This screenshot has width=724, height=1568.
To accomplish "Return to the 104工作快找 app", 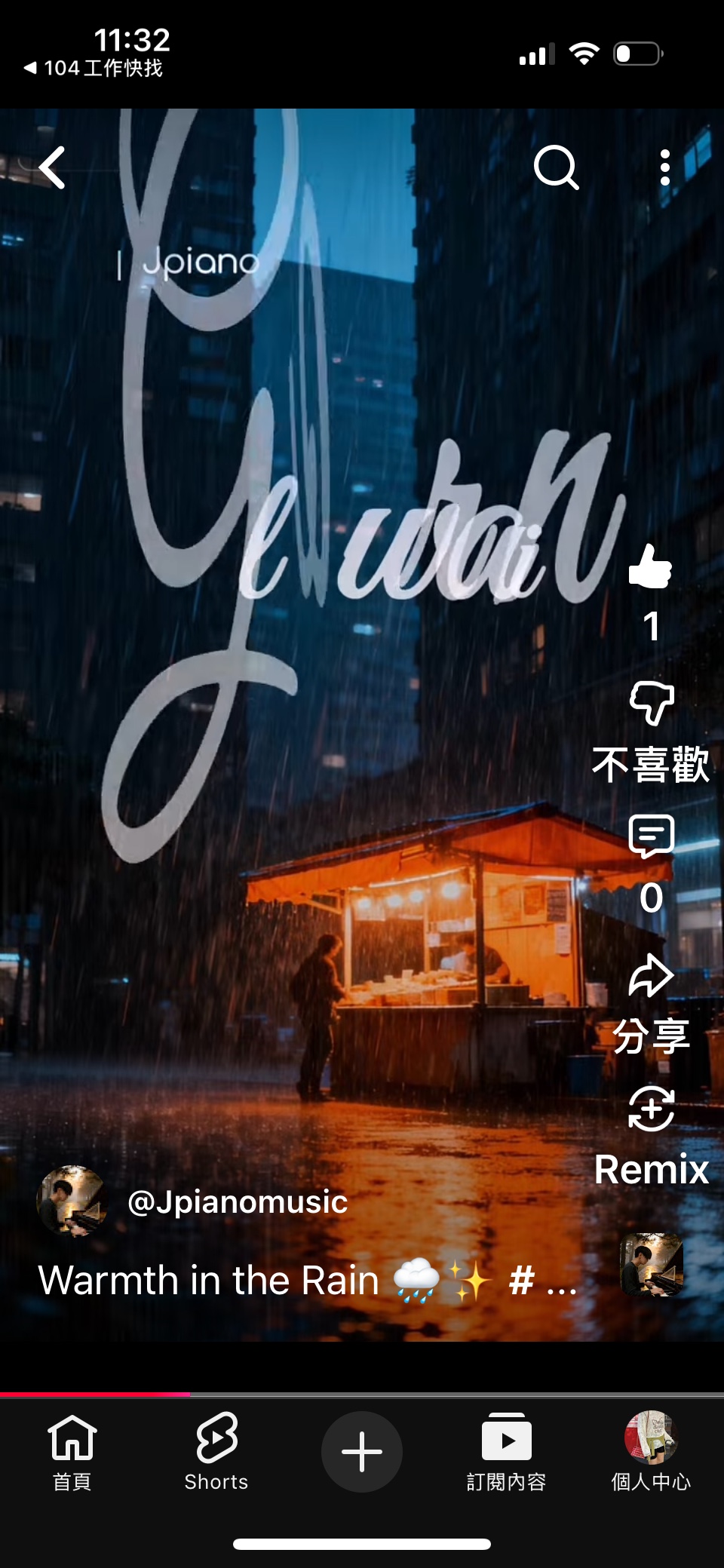I will (x=94, y=69).
